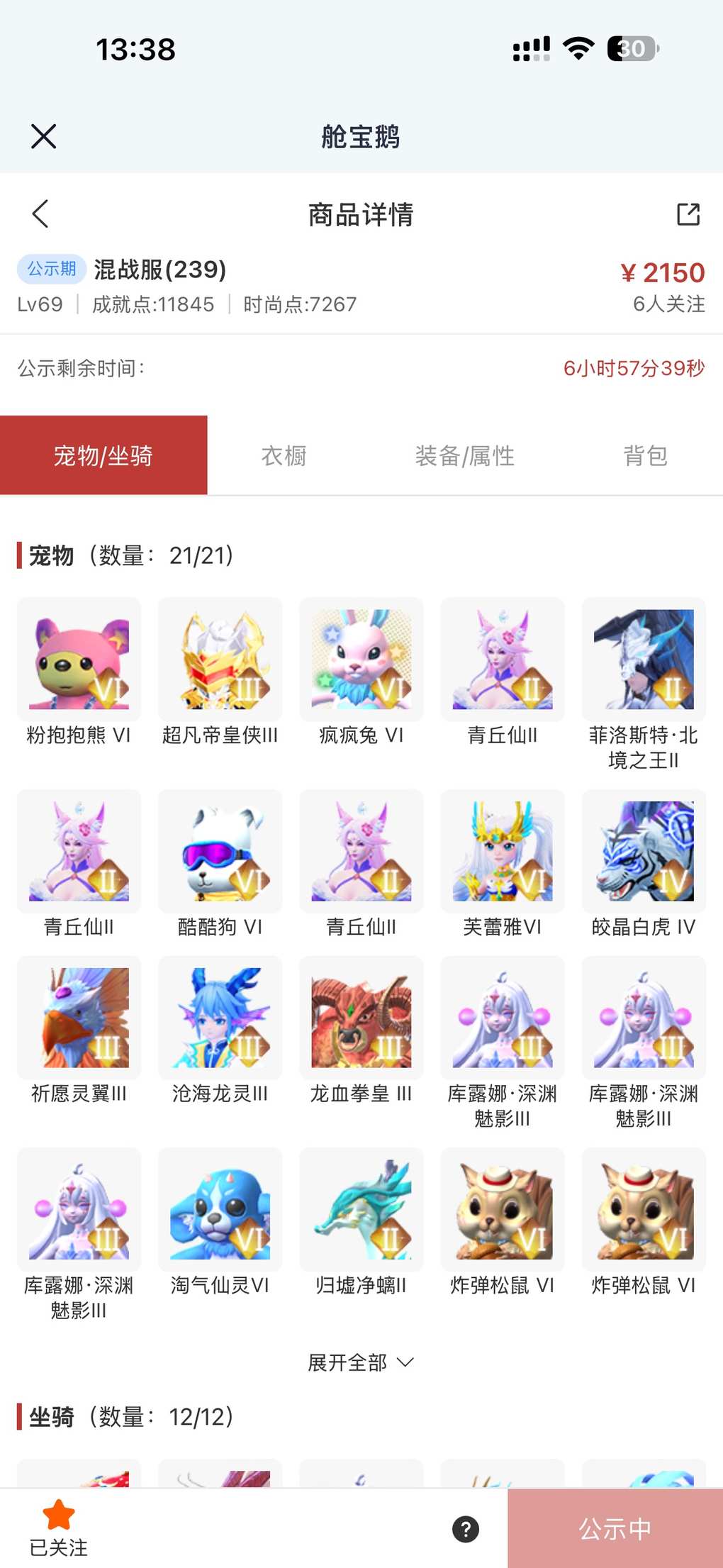Viewport: 723px width, 1568px height.
Task: Tap the 公示中 button
Action: click(615, 1529)
